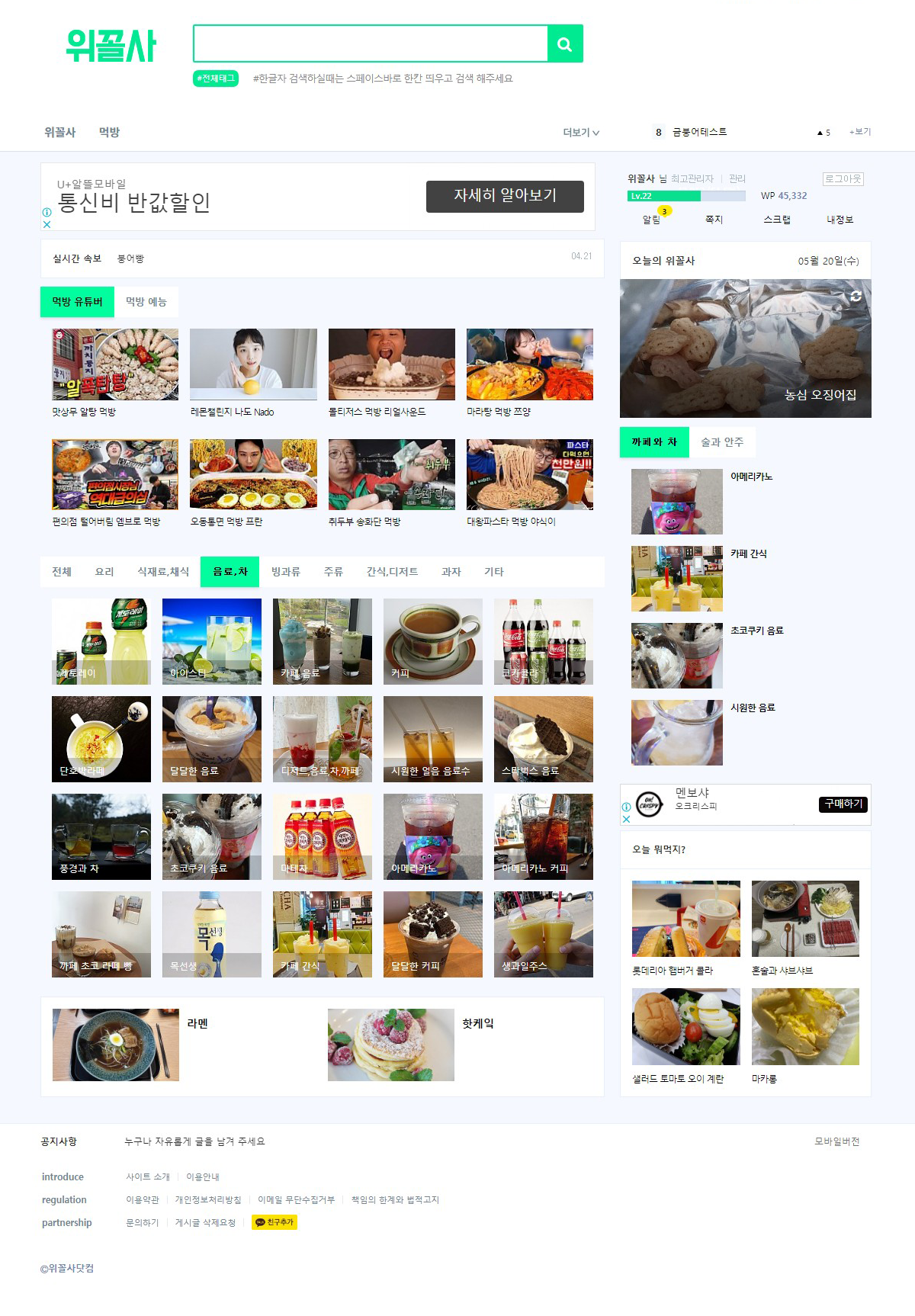
Task: Refresh today's 위꼴사 image
Action: (x=856, y=296)
